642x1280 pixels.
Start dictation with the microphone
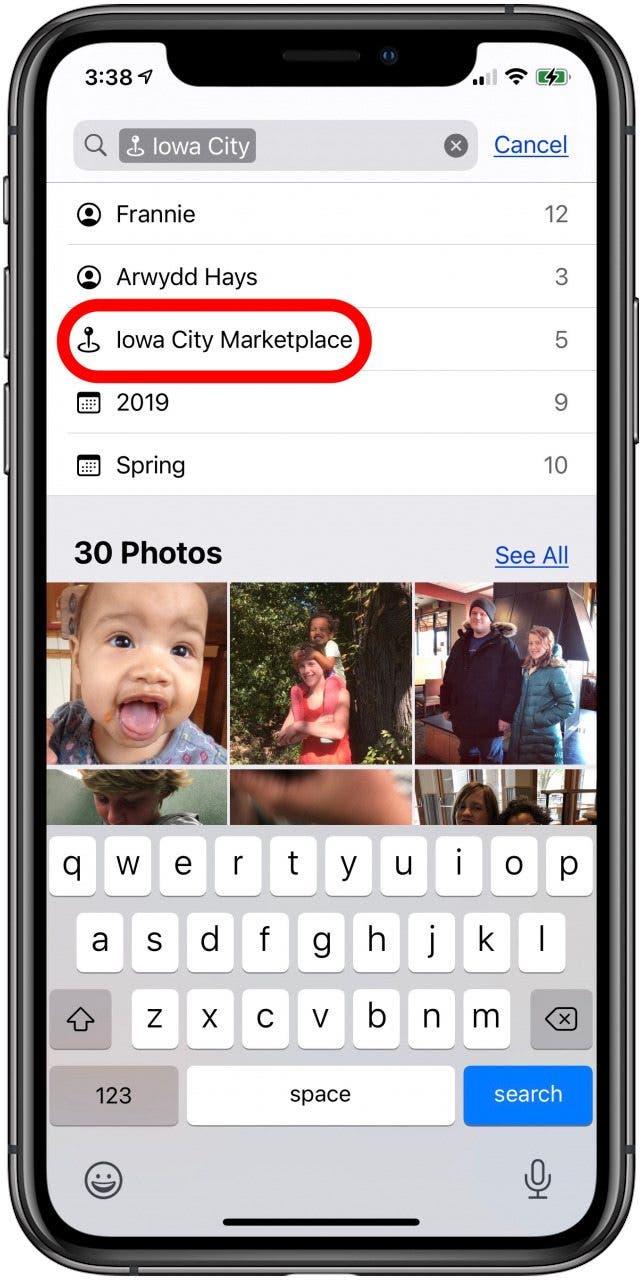pyautogui.click(x=537, y=1180)
